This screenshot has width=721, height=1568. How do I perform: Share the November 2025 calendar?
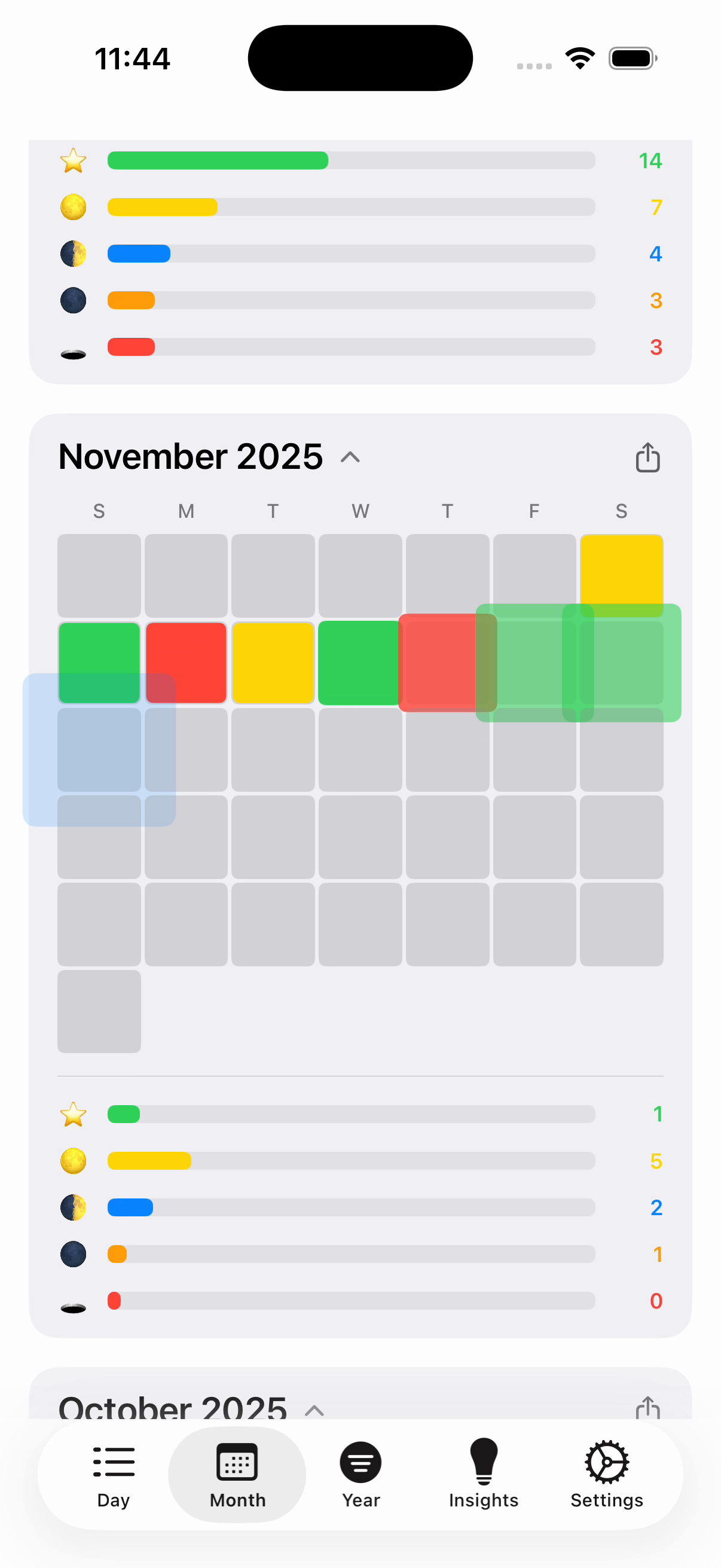[647, 457]
